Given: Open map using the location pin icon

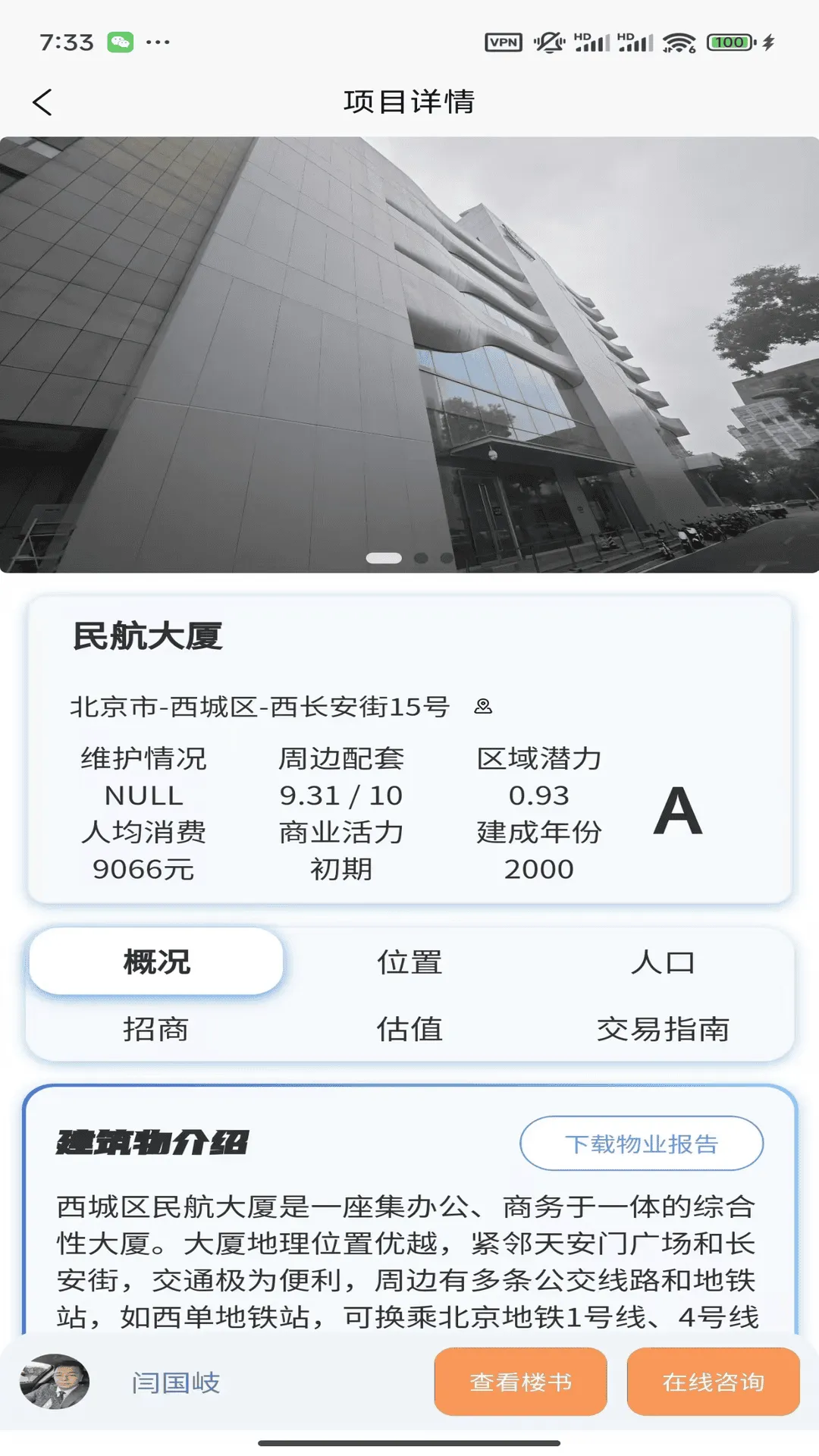Looking at the screenshot, I should (x=482, y=707).
